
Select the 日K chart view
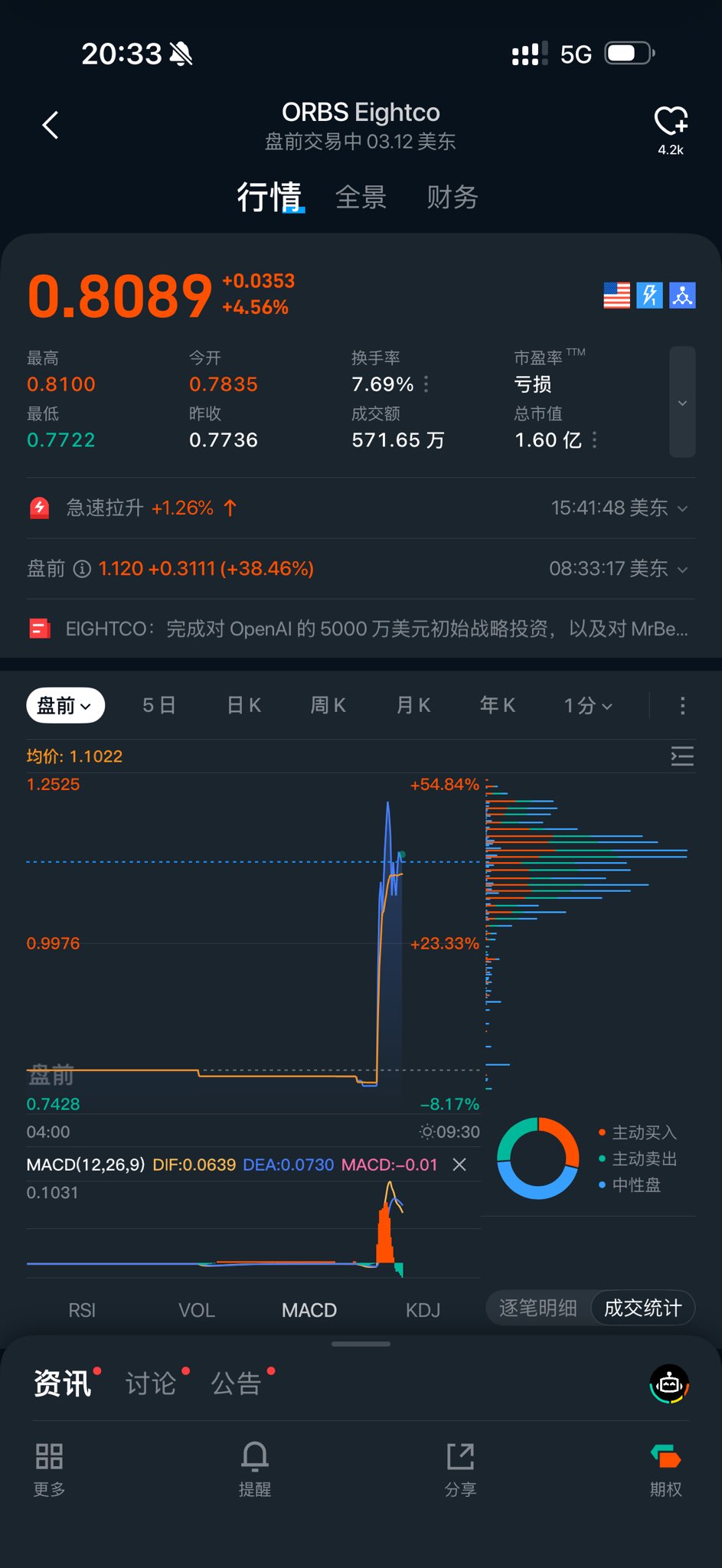pos(244,705)
